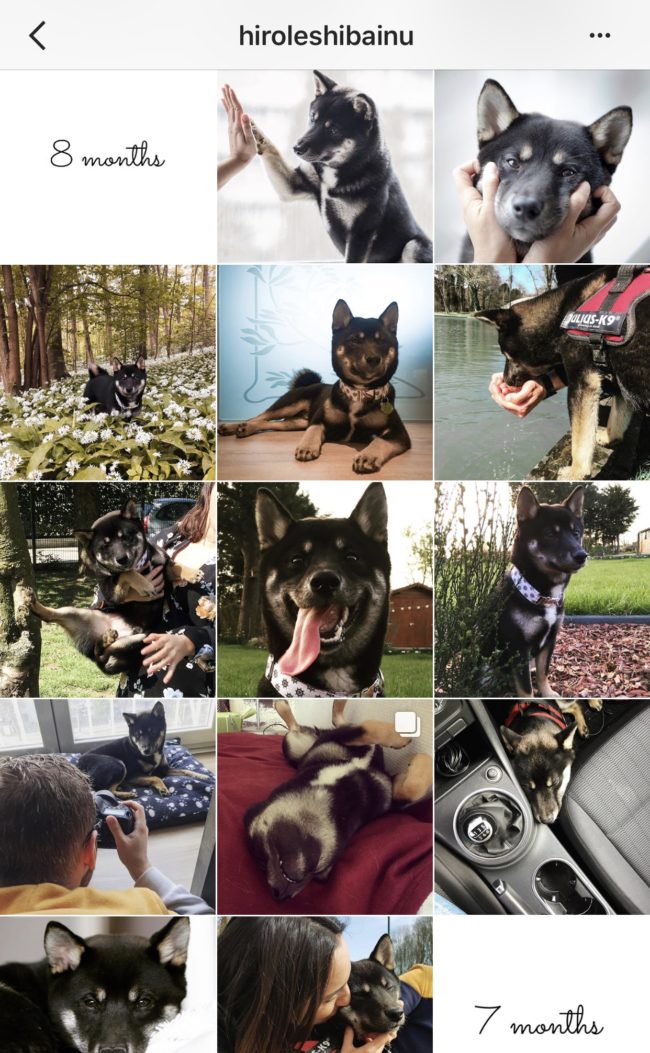Screen dimensions: 650x1053
Task: View the close-up dog with tongue out
Action: (x=325, y=589)
